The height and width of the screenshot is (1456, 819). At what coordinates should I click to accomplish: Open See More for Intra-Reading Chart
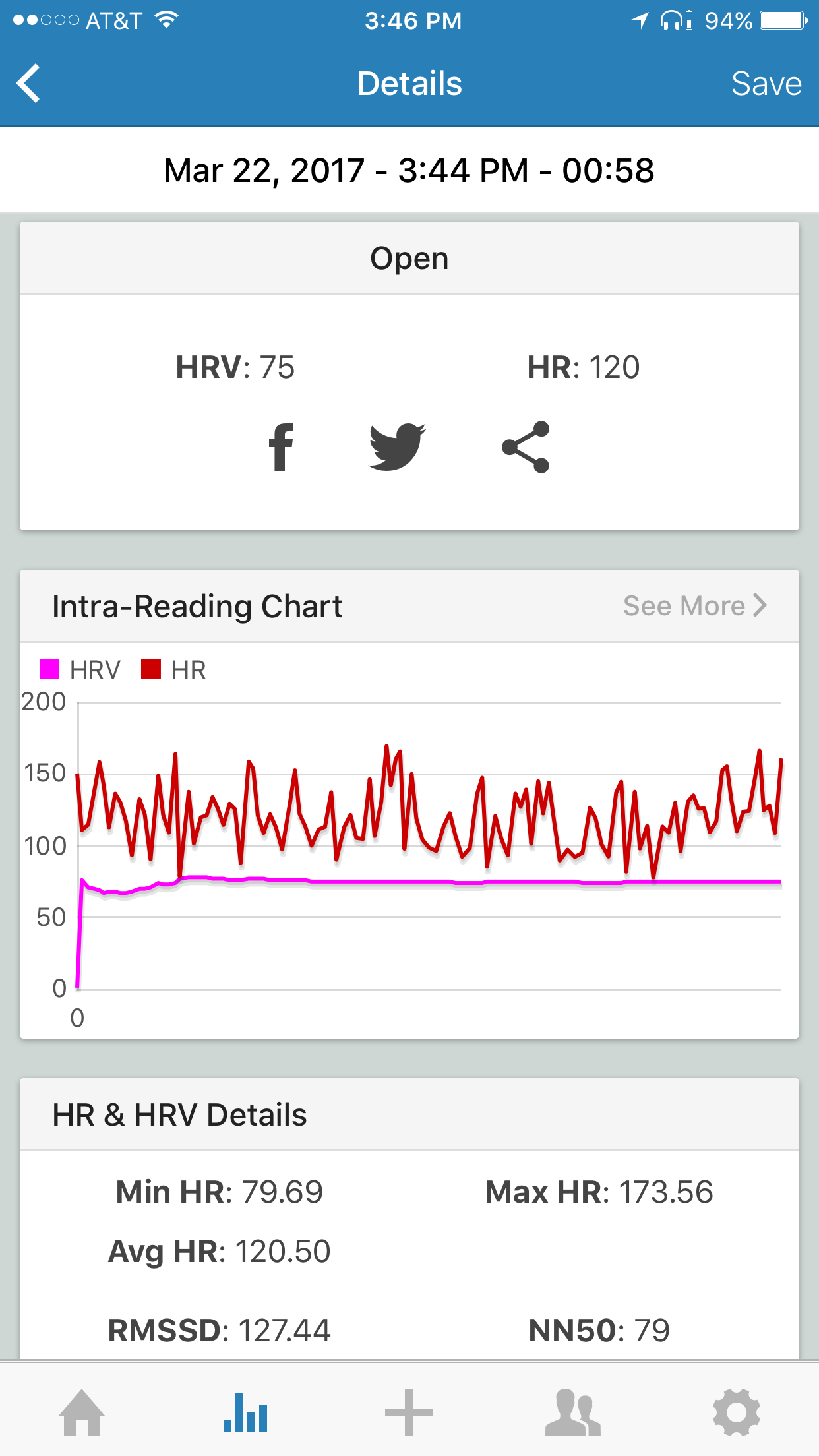[695, 605]
